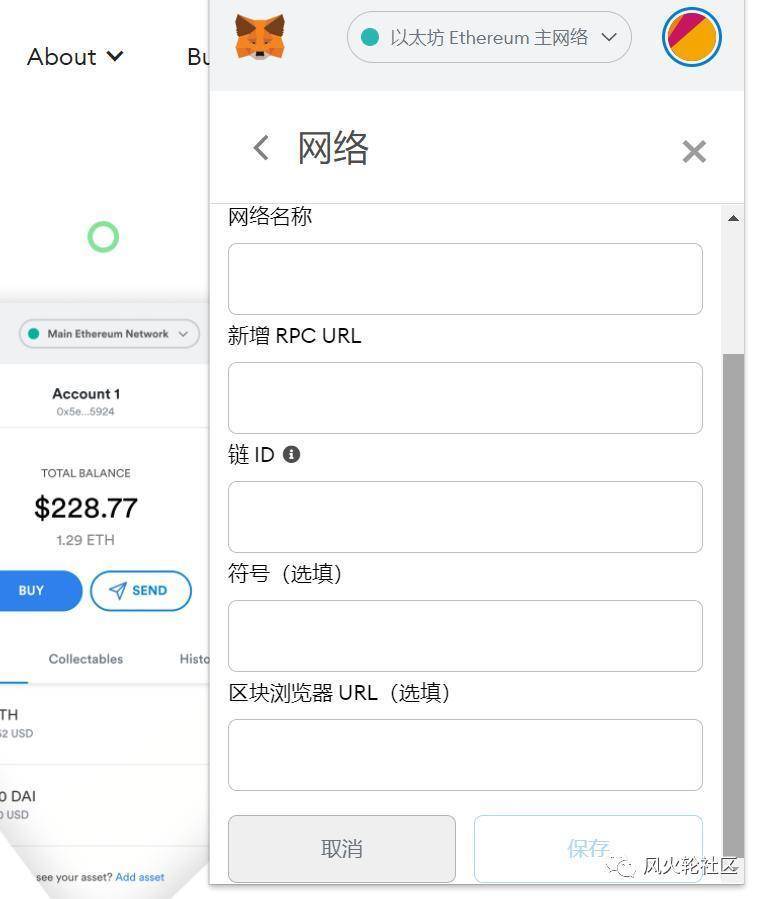Open the account avatar menu
The width and height of the screenshot is (762, 899).
[x=692, y=37]
